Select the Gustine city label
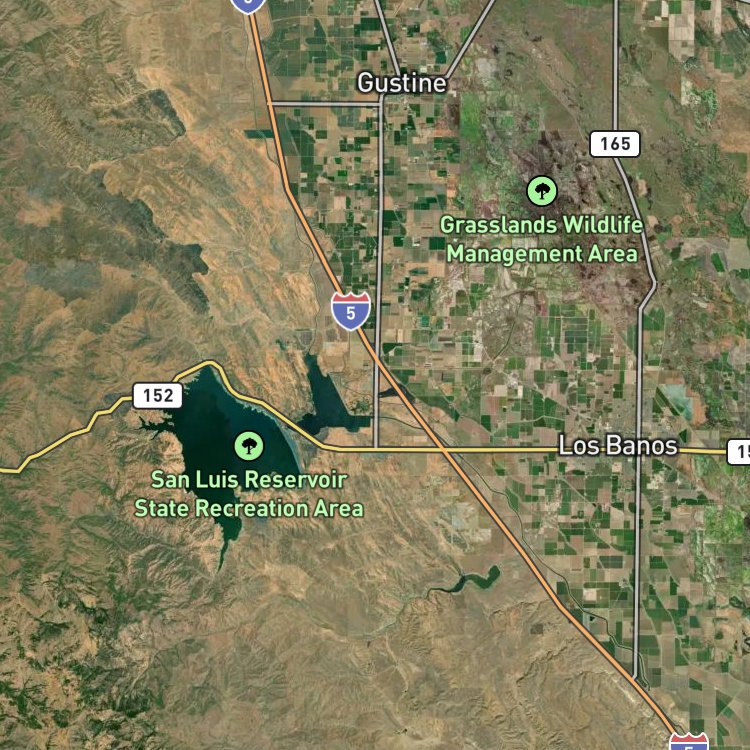This screenshot has width=750, height=750. click(x=402, y=83)
